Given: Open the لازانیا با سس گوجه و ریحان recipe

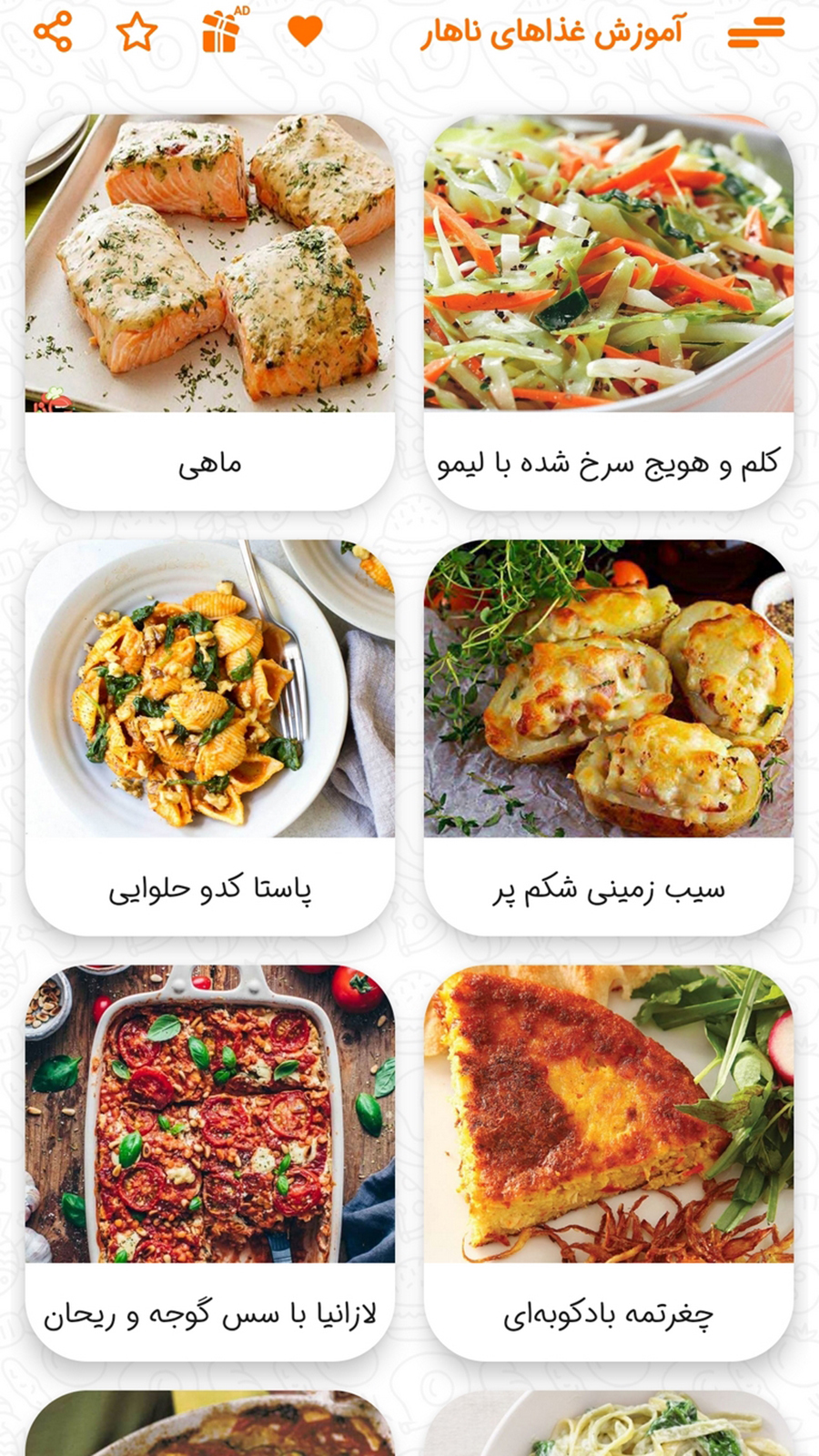Looking at the screenshot, I should [209, 1162].
